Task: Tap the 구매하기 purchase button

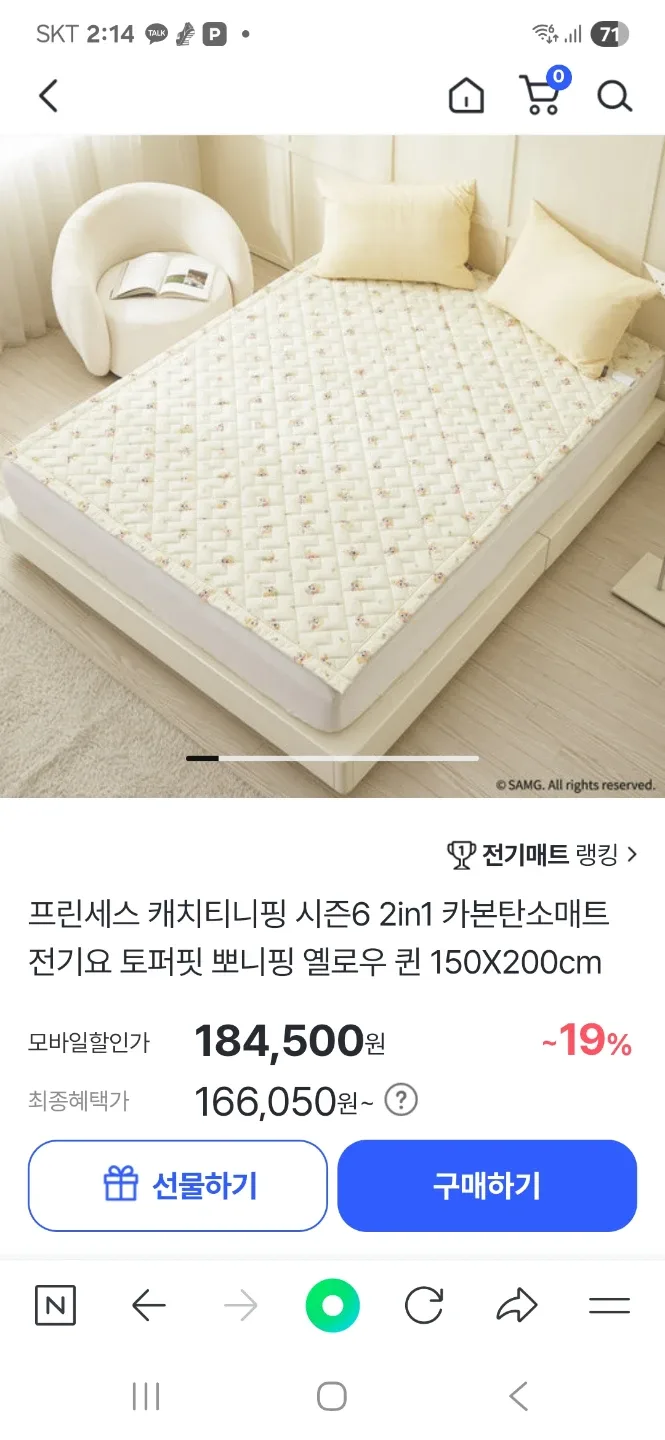Action: (487, 1186)
